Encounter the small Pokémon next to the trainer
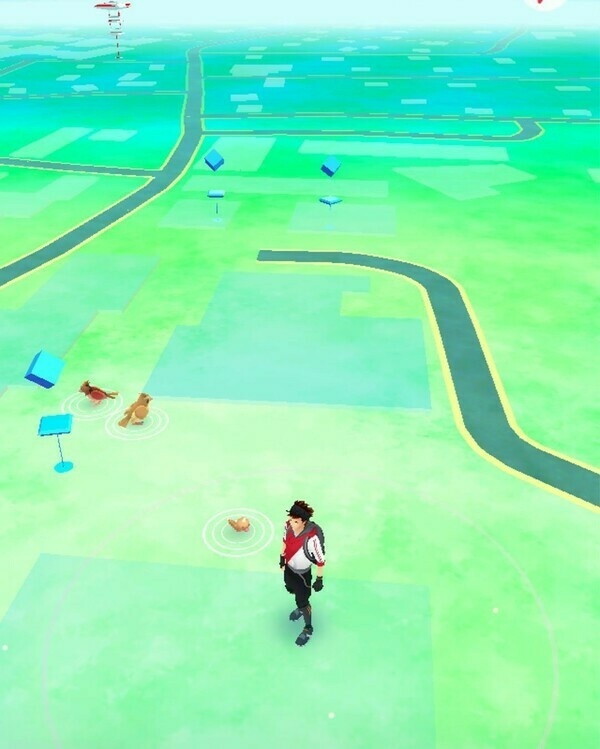 point(238,523)
